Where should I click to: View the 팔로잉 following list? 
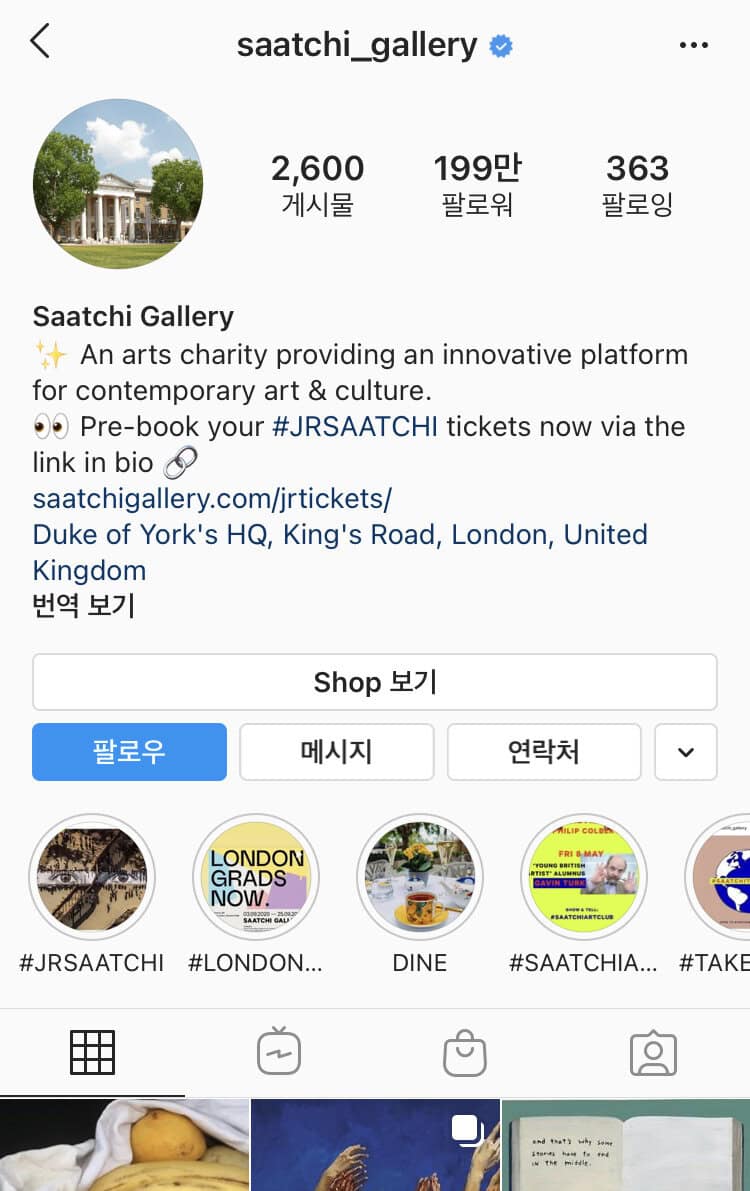(637, 184)
